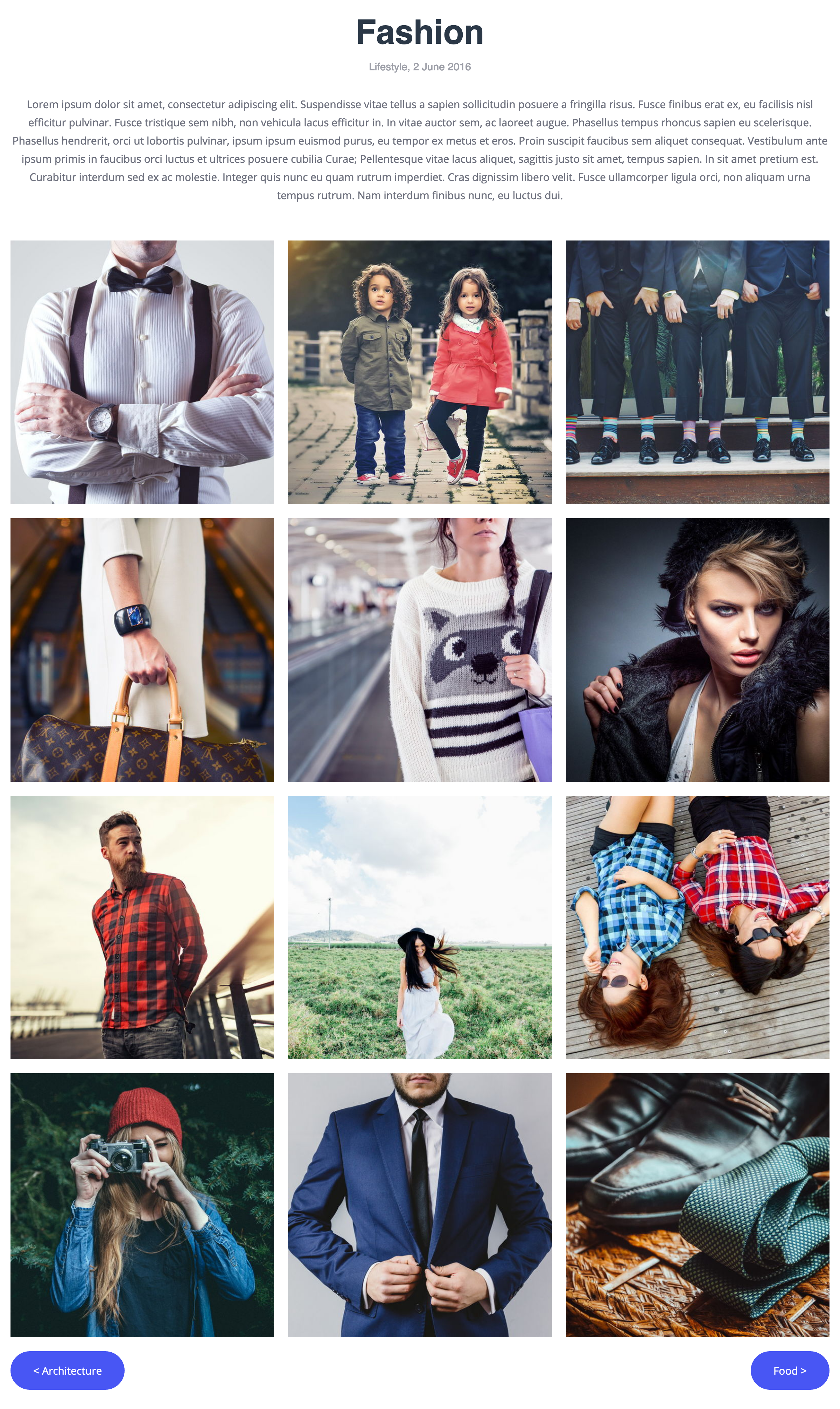Go to the next Food gallery
The height and width of the screenshot is (1409, 840).
[789, 1370]
